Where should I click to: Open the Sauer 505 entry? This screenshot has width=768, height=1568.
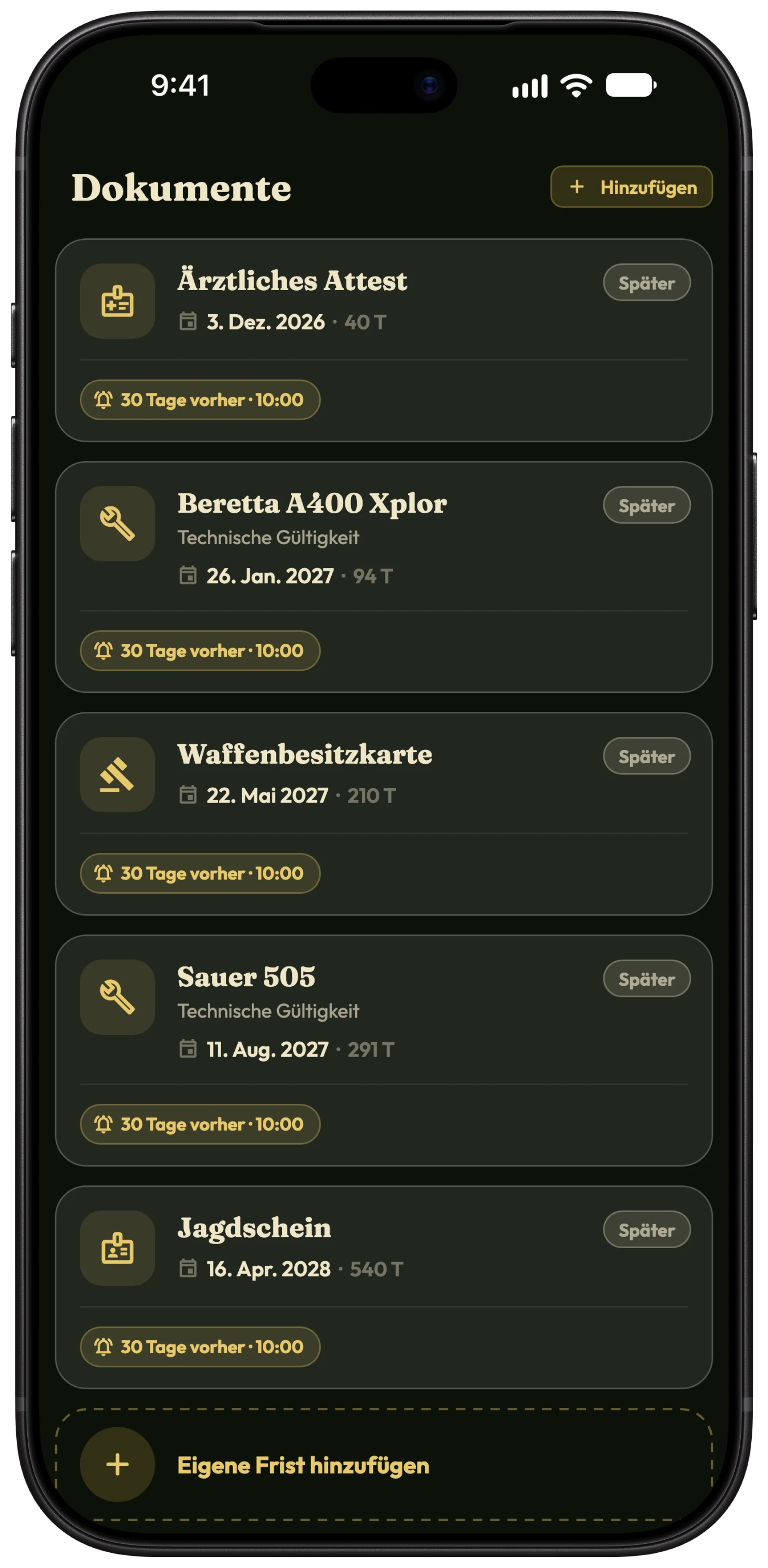point(384,1051)
